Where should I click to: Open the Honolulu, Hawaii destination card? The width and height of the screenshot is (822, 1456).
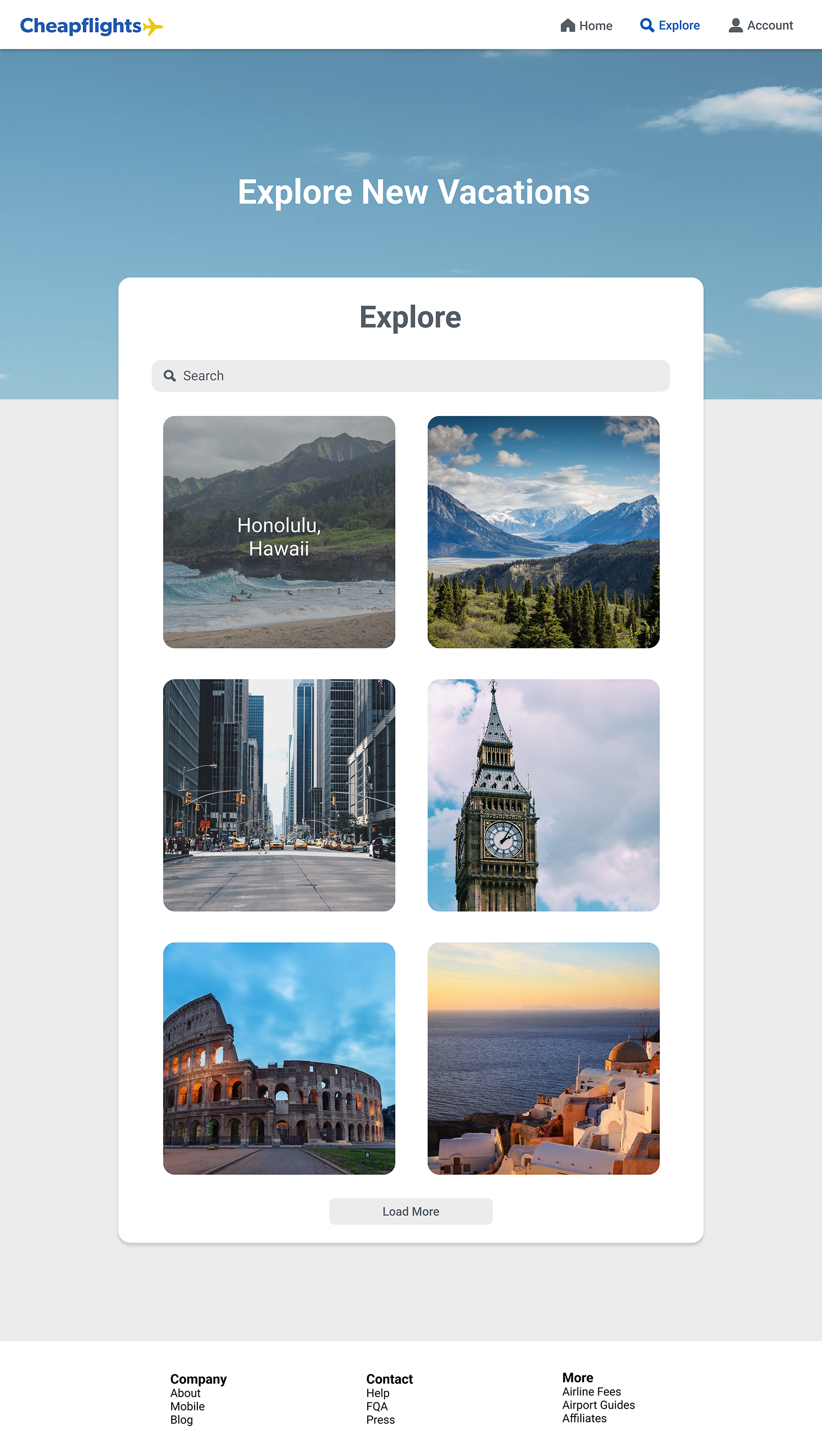click(279, 532)
